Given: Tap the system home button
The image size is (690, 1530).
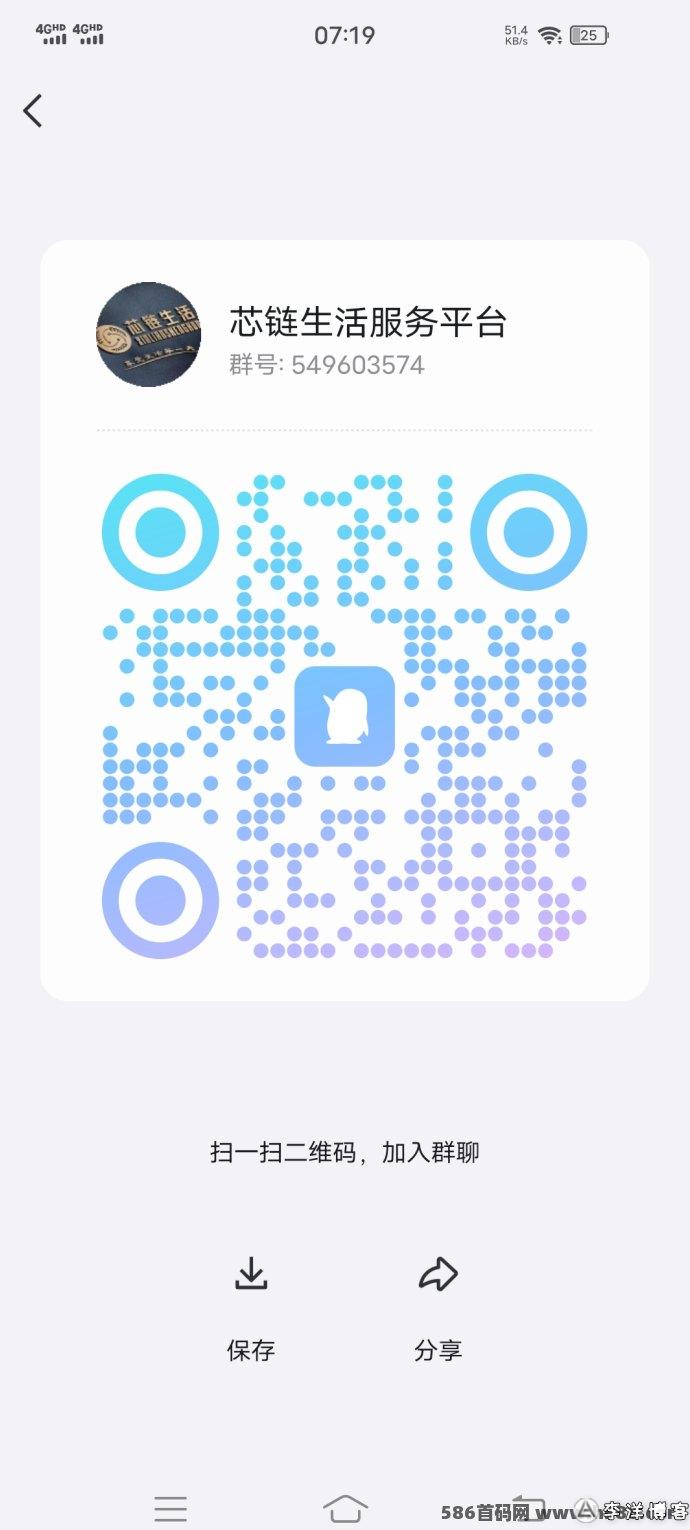Looking at the screenshot, I should [345, 1508].
